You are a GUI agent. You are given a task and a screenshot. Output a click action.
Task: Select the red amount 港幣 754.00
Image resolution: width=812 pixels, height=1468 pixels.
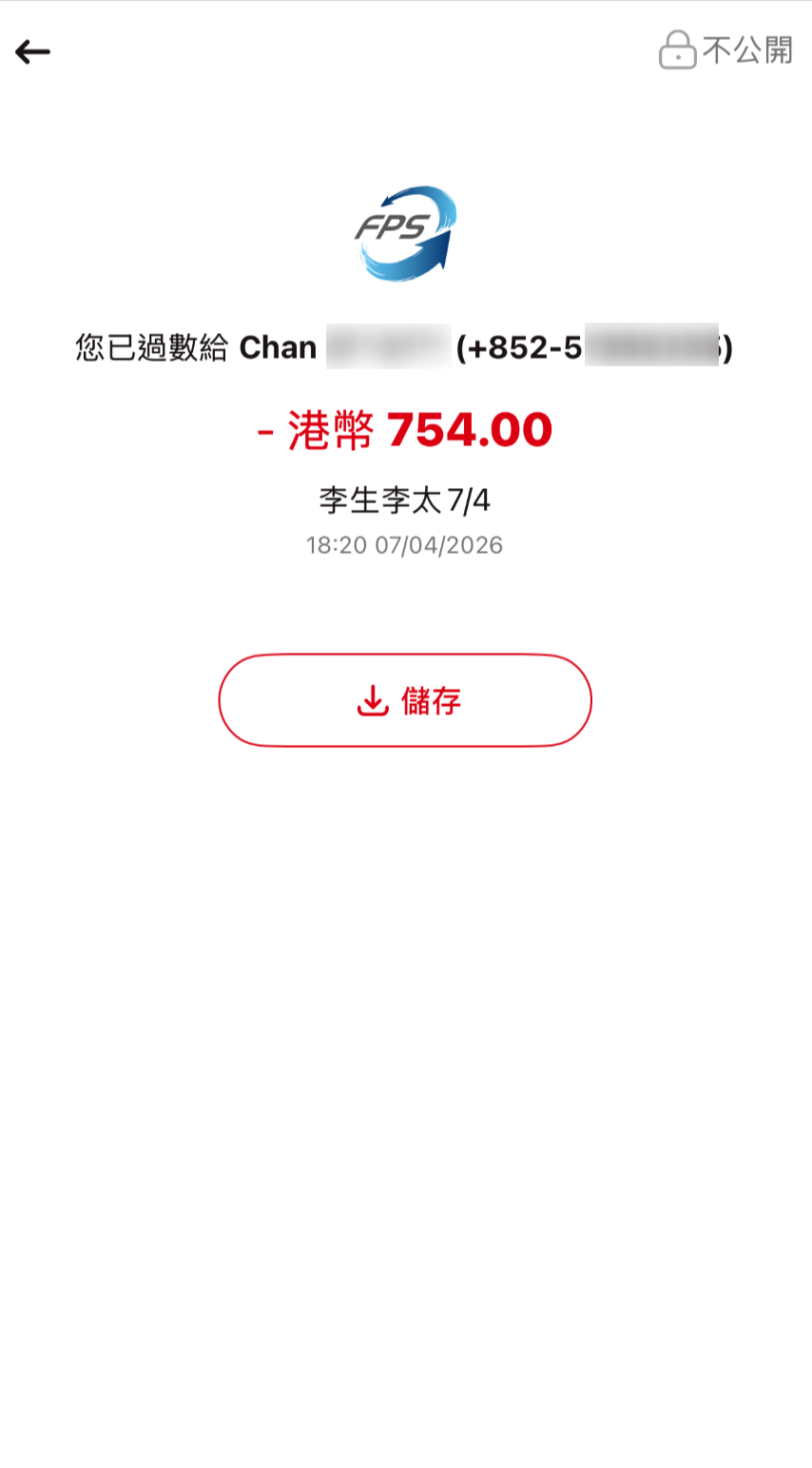pos(405,429)
